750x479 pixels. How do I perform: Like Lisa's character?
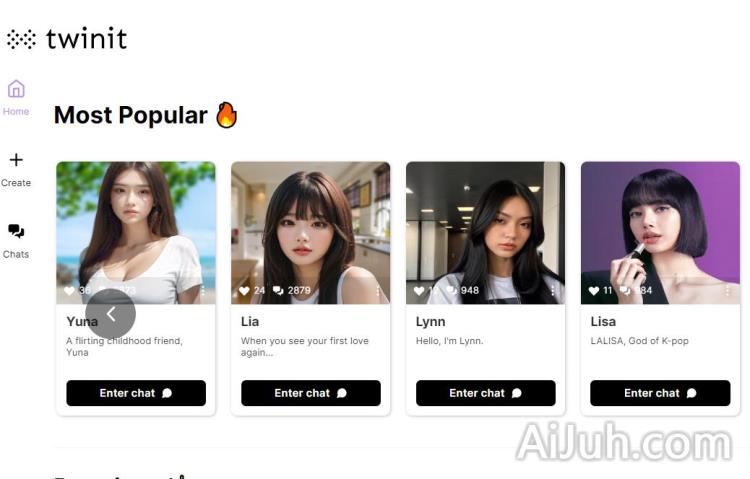594,291
